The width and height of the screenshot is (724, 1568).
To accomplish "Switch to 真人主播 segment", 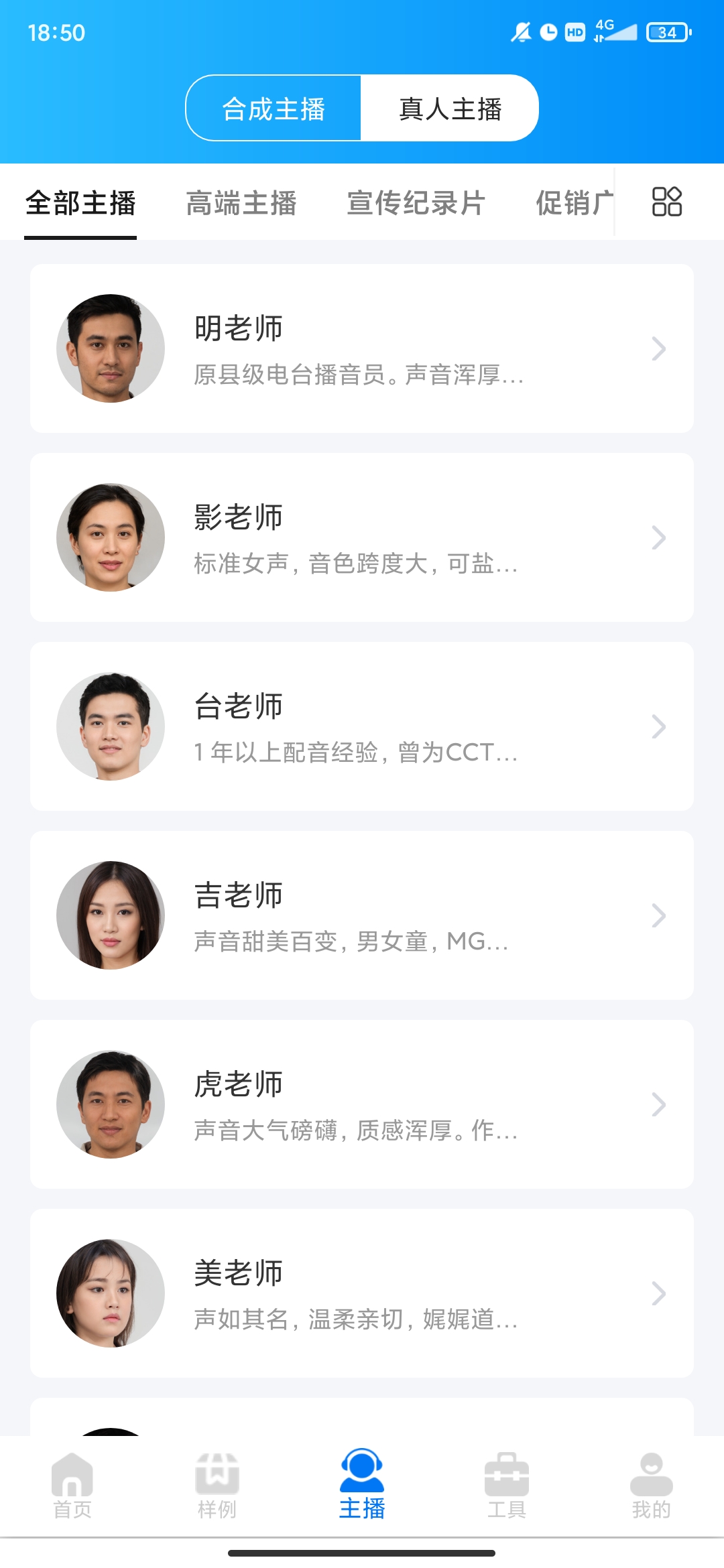I will pyautogui.click(x=450, y=109).
